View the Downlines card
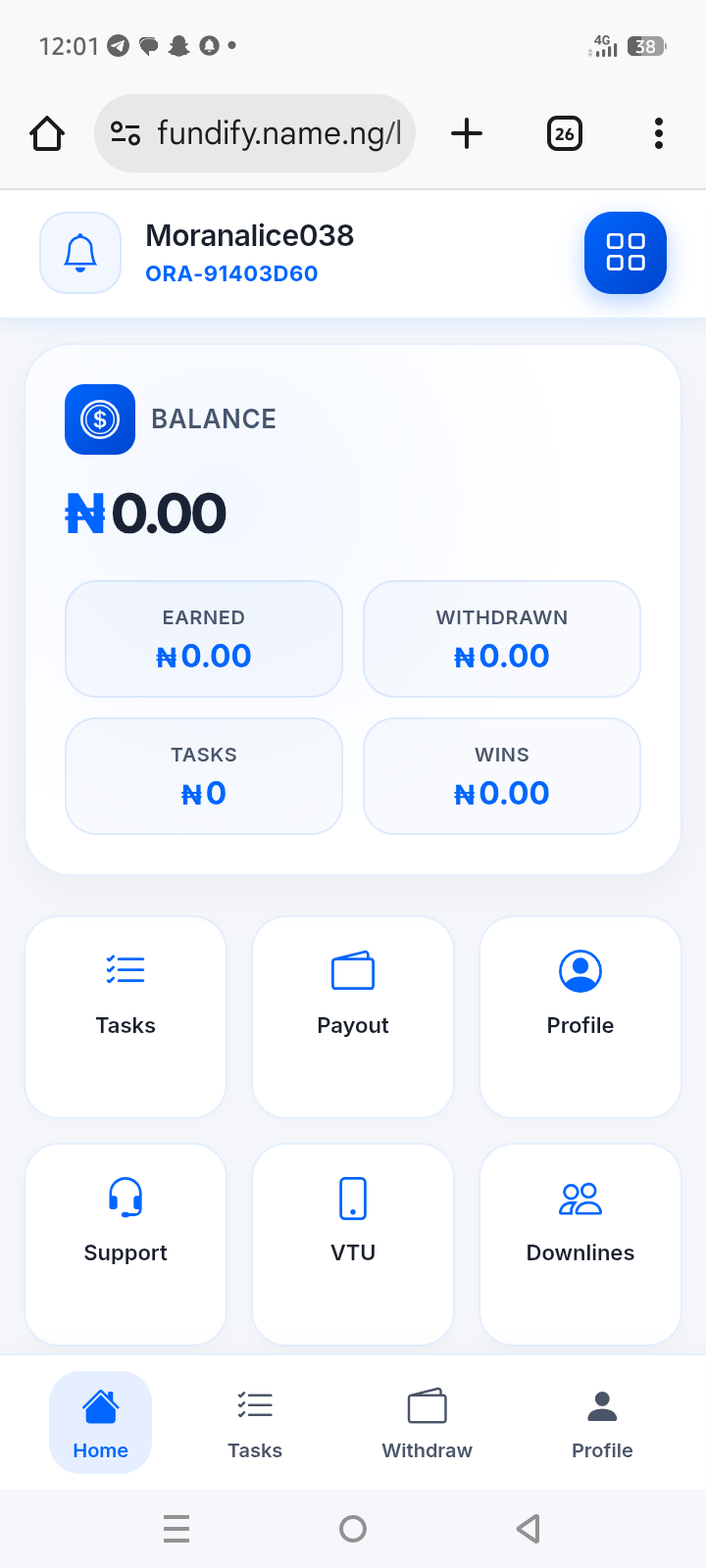Screen dimensions: 706x1568 coord(580,1244)
